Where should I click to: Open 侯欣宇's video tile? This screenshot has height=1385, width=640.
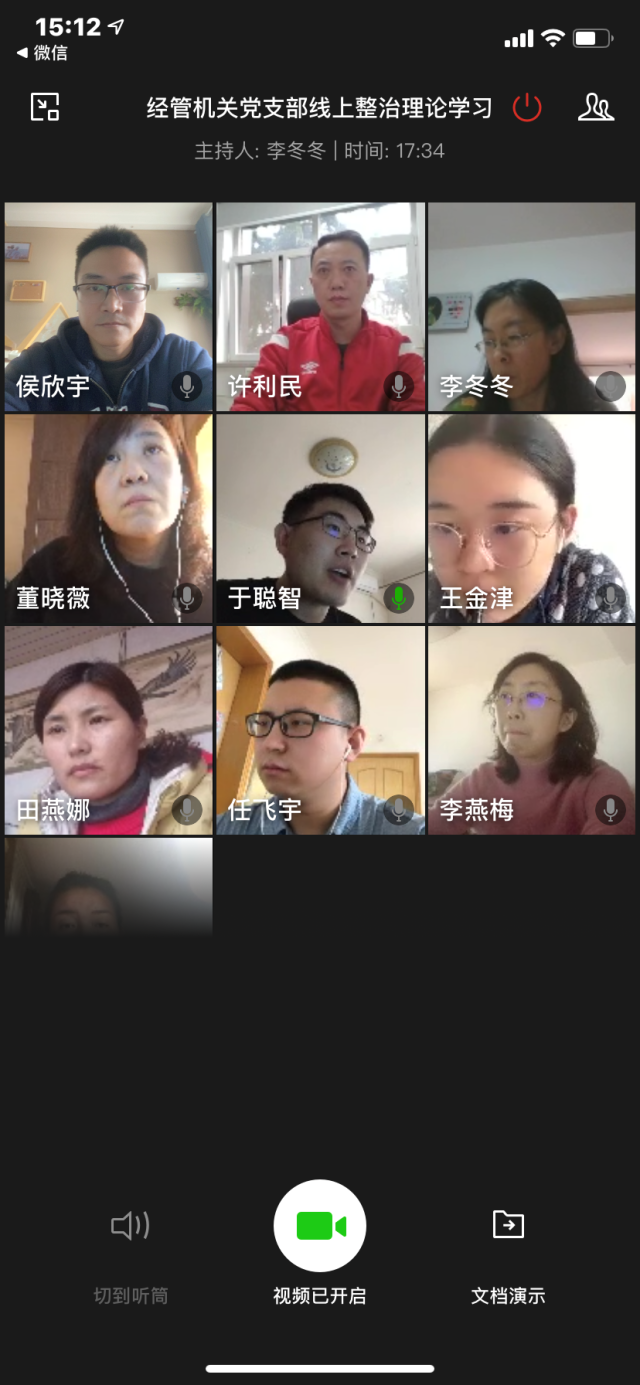point(109,306)
